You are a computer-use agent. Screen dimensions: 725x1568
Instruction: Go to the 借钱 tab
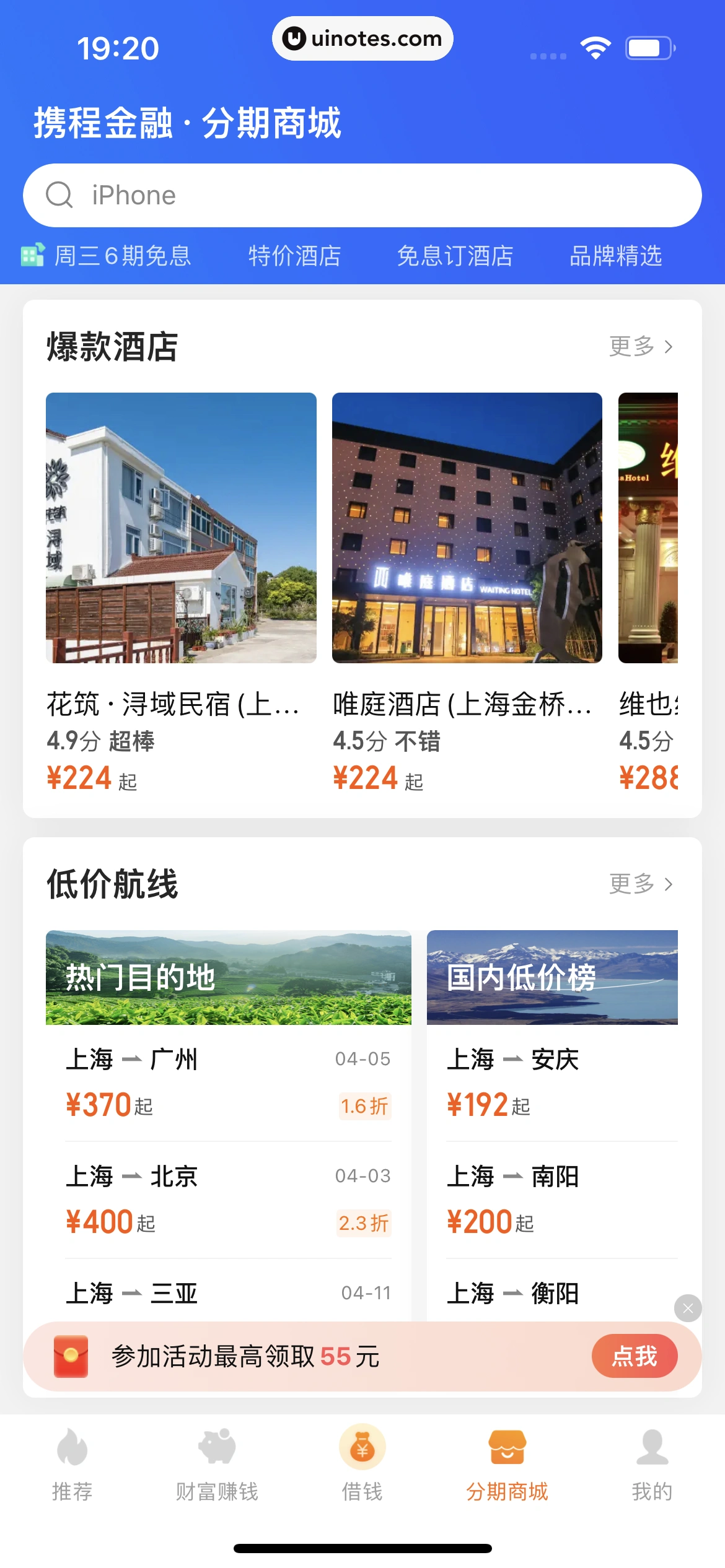click(362, 1465)
